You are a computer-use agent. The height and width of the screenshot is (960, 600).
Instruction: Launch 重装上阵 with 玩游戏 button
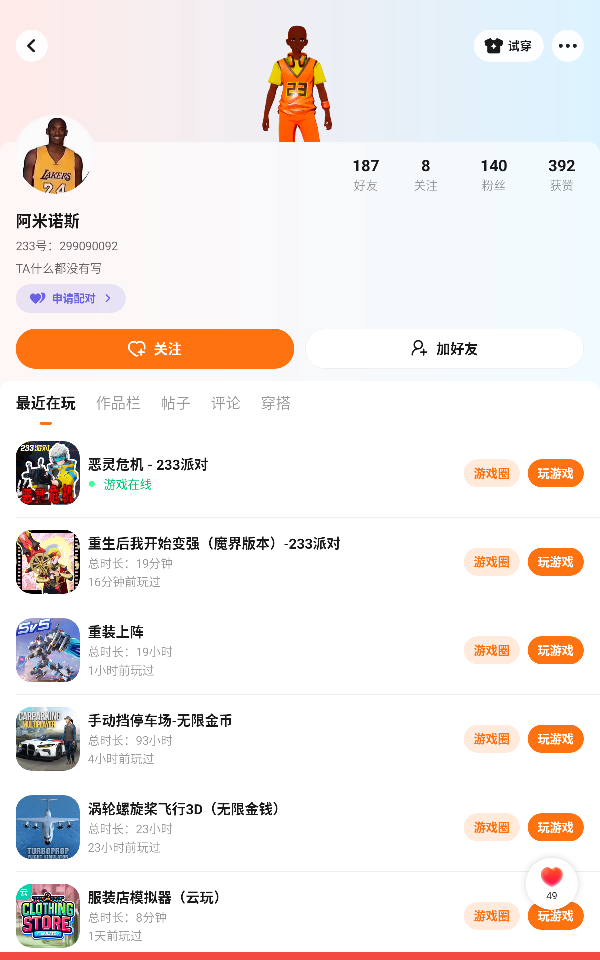point(555,650)
